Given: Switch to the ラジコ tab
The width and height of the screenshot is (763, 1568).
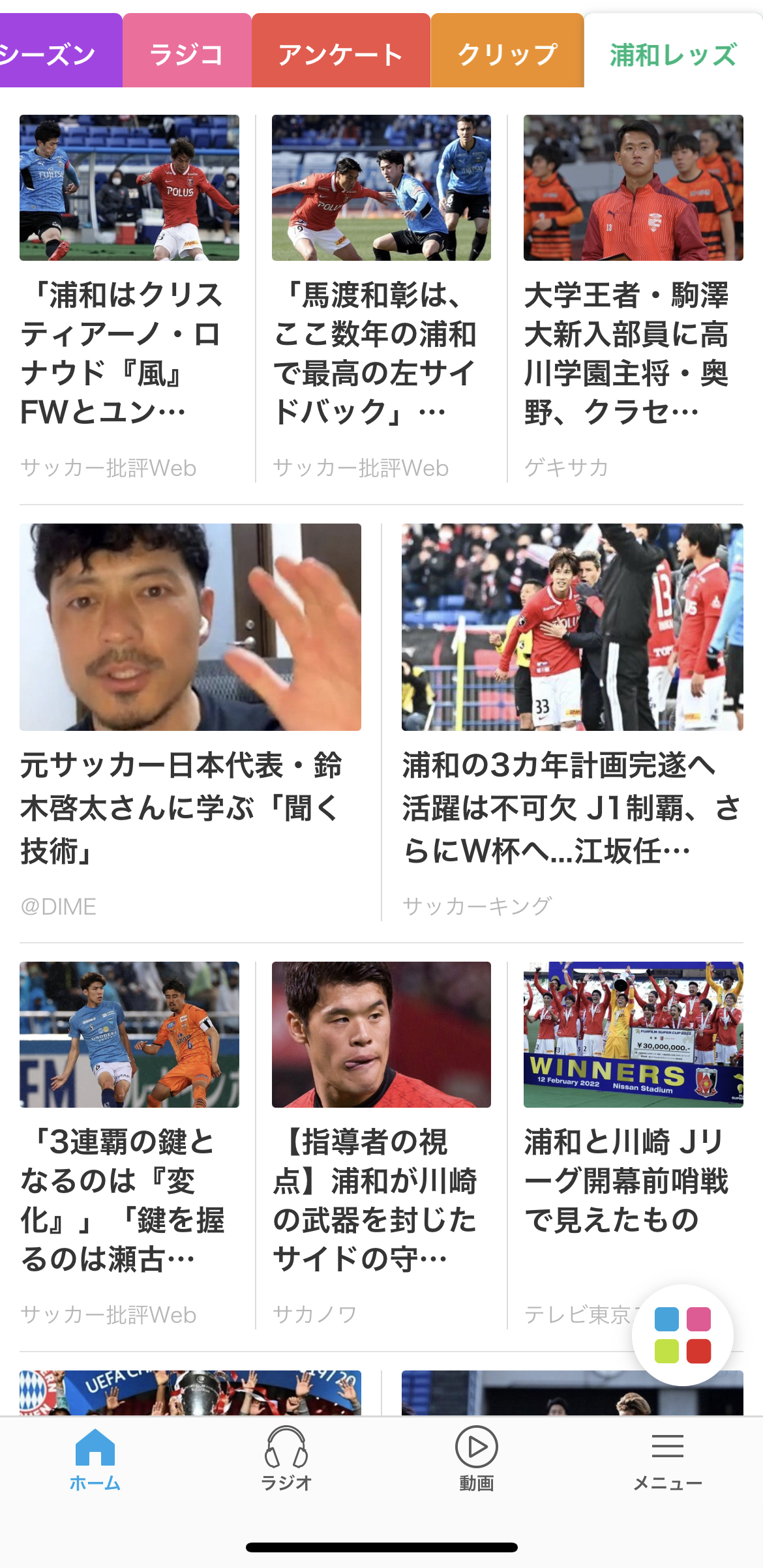Looking at the screenshot, I should [187, 53].
